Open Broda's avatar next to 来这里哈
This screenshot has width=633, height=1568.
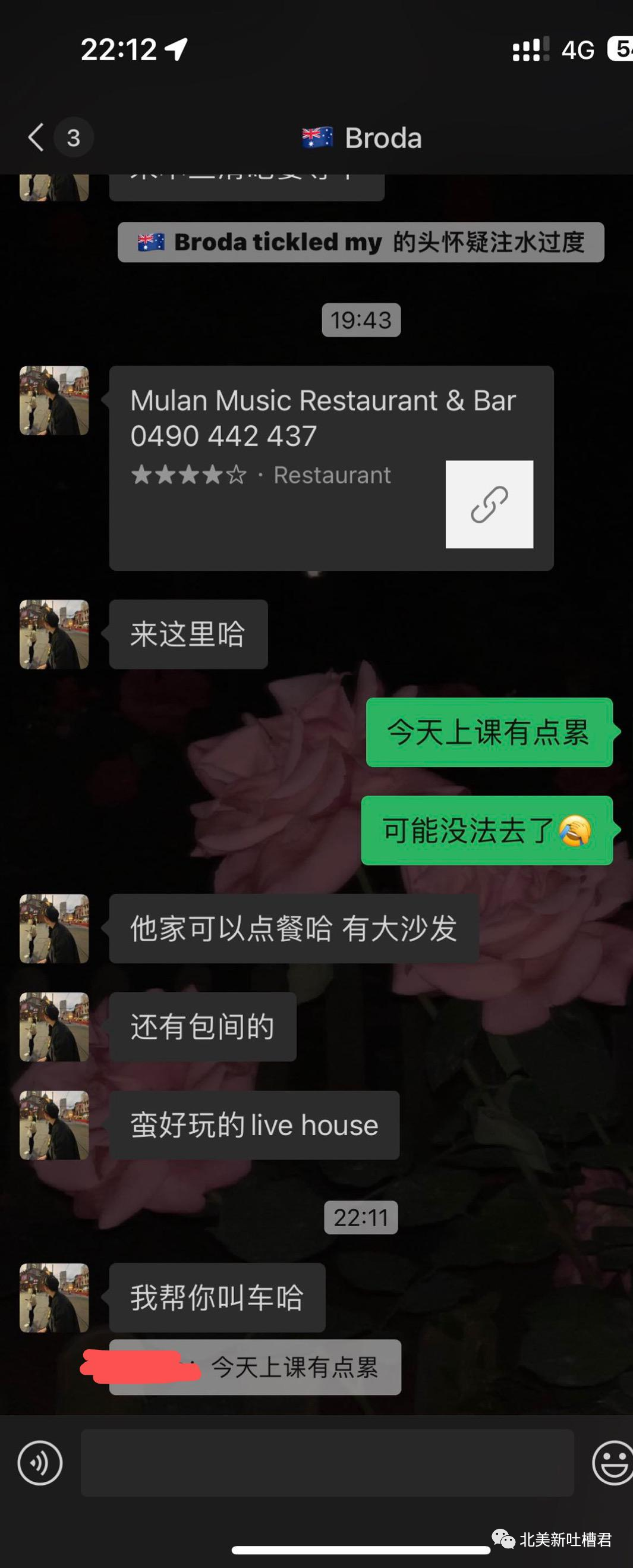pyautogui.click(x=54, y=634)
